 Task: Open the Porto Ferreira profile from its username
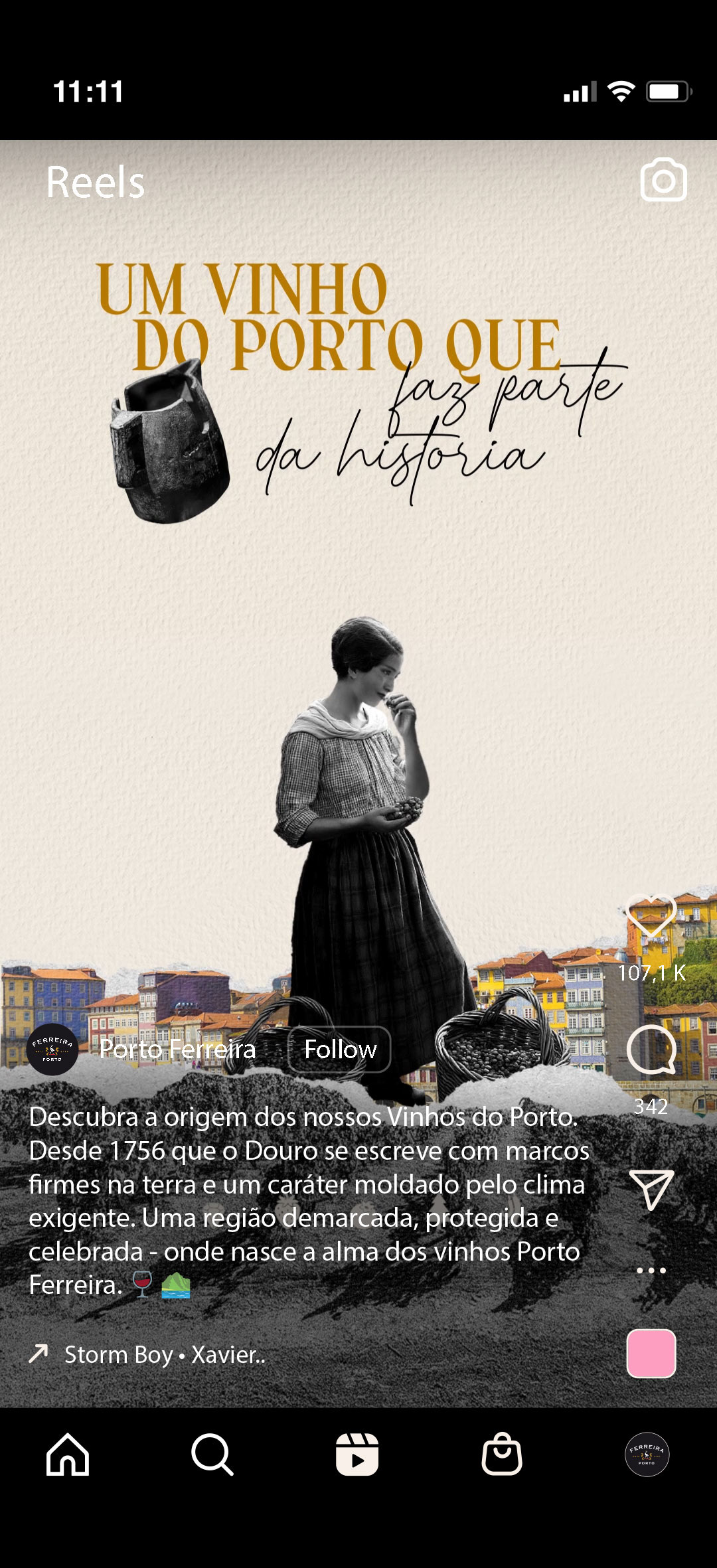(177, 1050)
